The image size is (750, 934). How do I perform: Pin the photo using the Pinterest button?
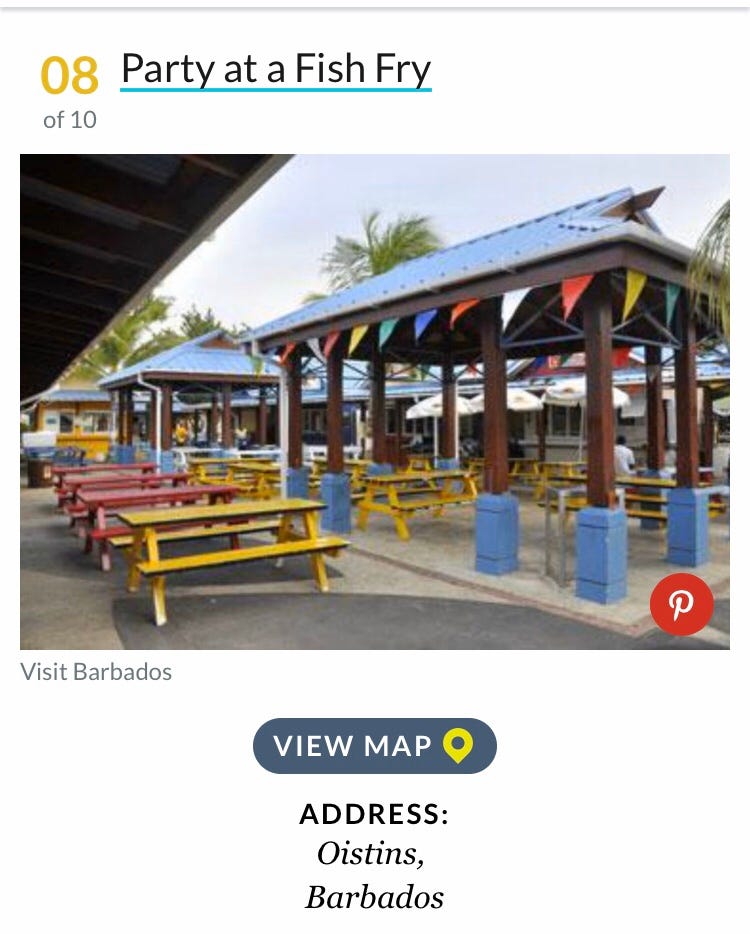coord(681,605)
